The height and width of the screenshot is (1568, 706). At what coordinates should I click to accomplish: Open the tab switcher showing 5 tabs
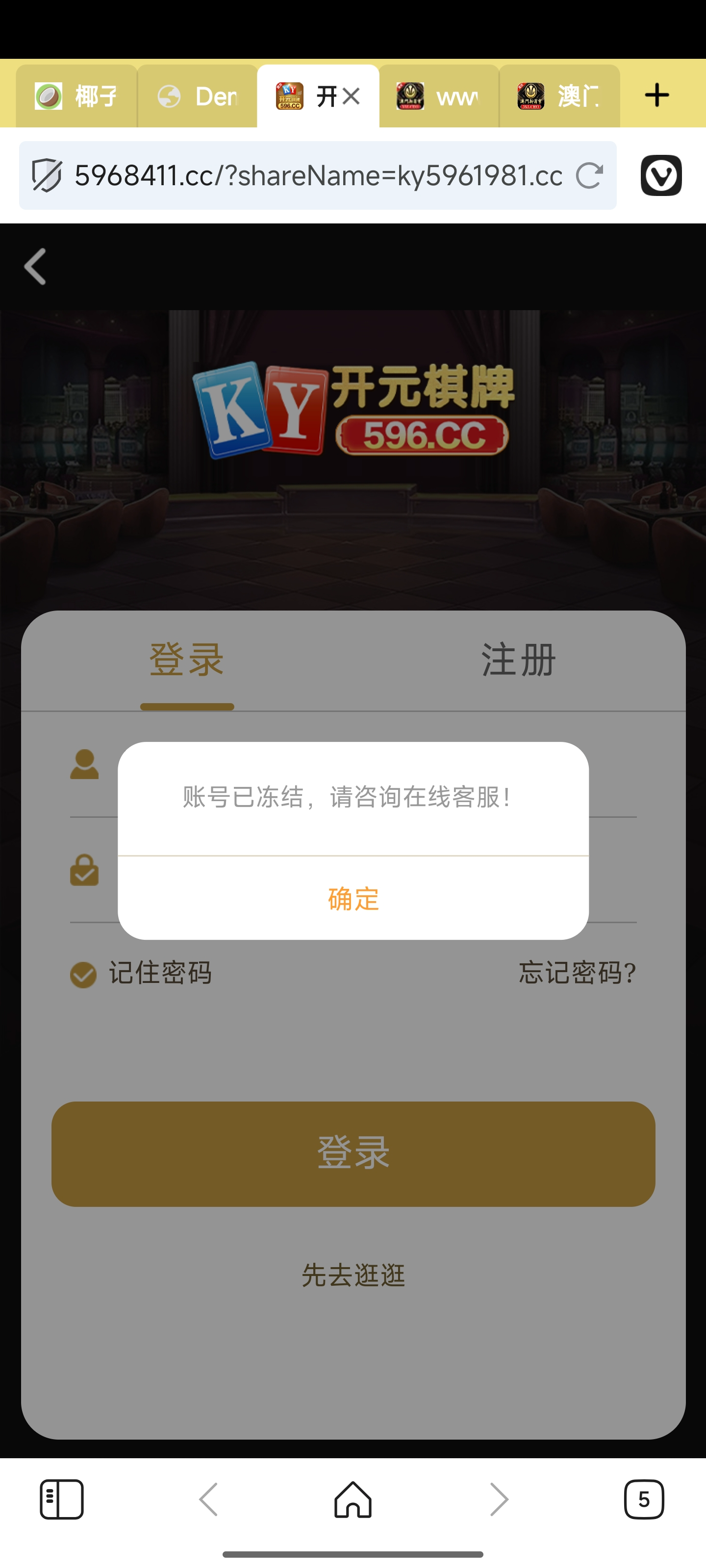point(644,1498)
